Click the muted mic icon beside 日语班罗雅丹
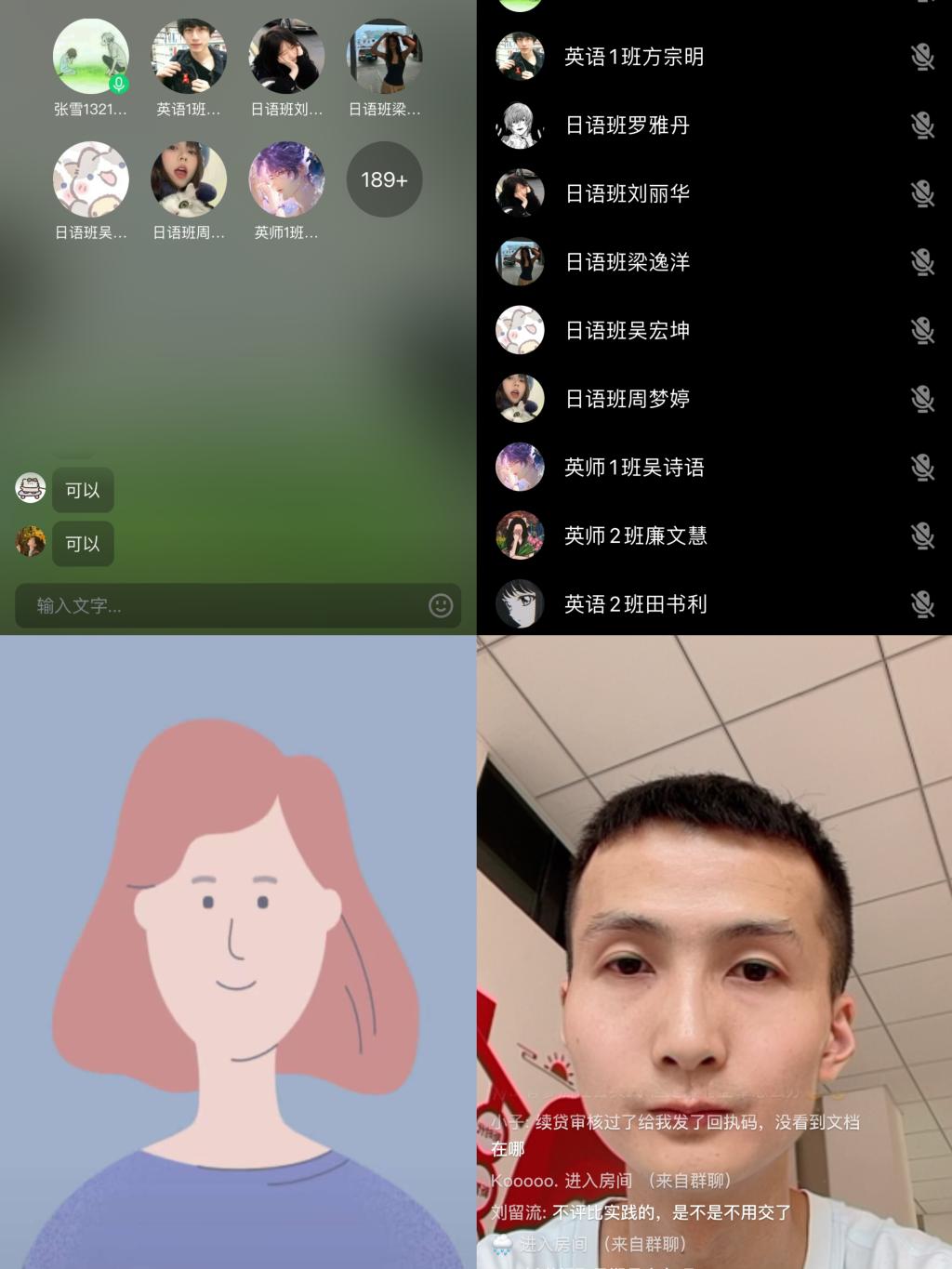Image resolution: width=952 pixels, height=1269 pixels. pyautogui.click(x=924, y=126)
